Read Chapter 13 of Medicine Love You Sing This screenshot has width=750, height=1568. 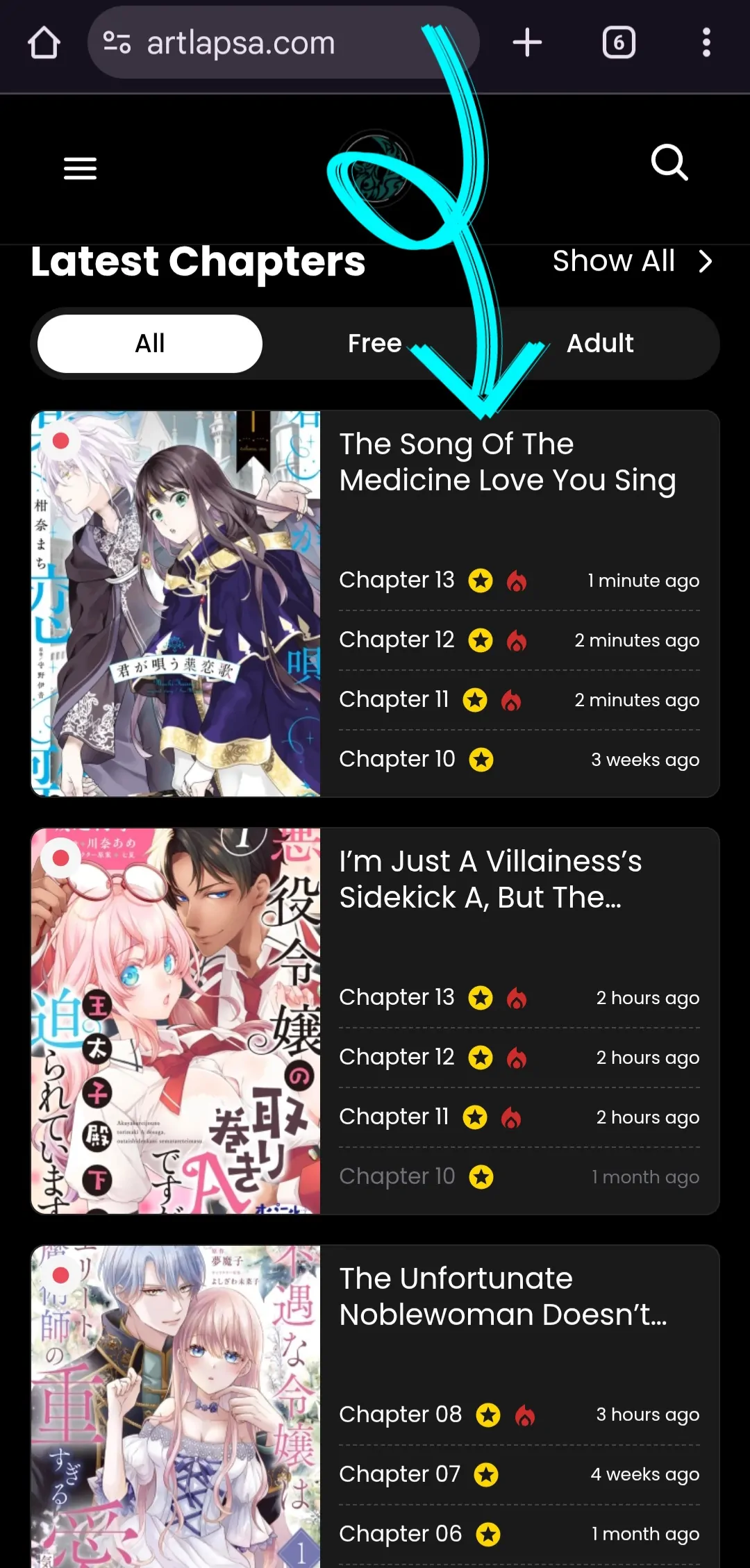[397, 580]
